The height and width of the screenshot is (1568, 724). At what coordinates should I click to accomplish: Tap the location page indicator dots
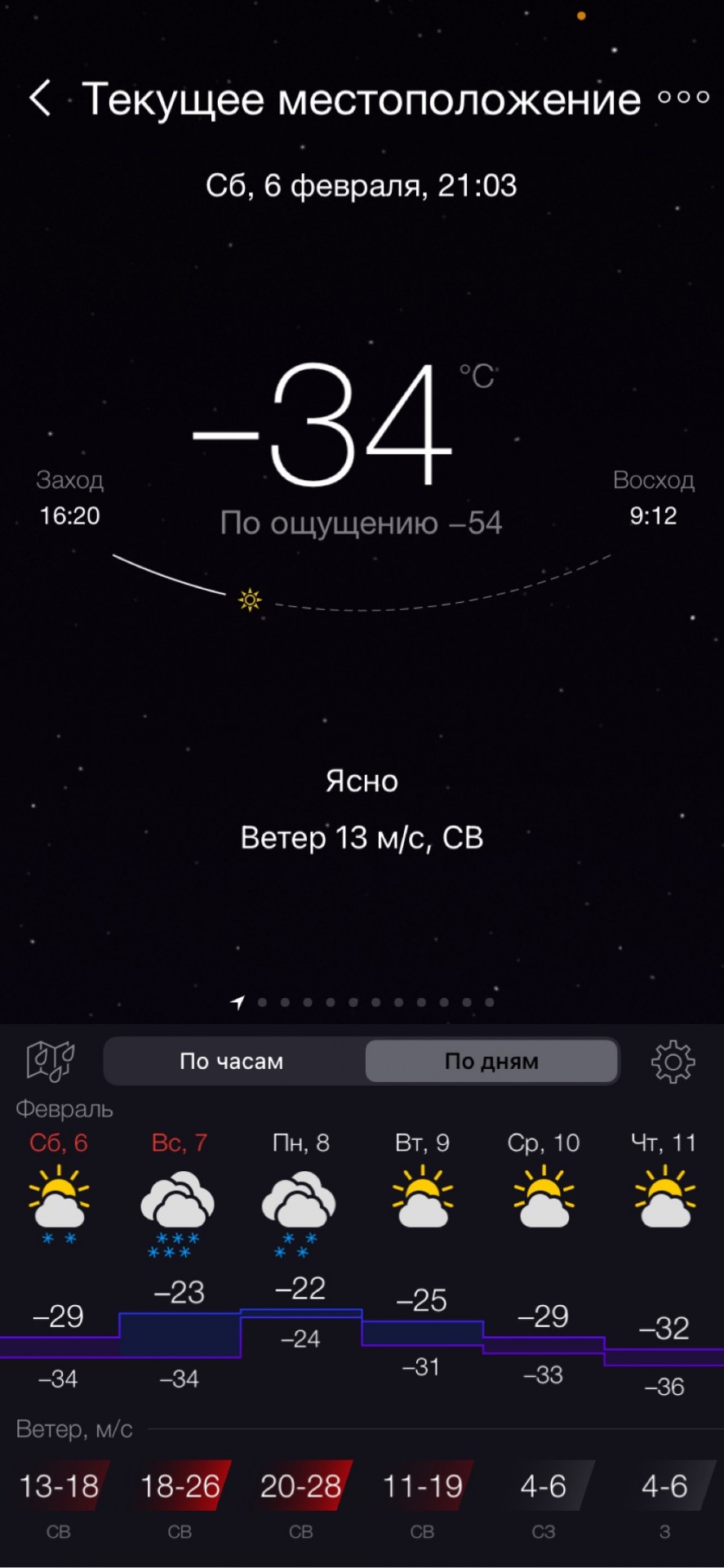pyautogui.click(x=363, y=1002)
